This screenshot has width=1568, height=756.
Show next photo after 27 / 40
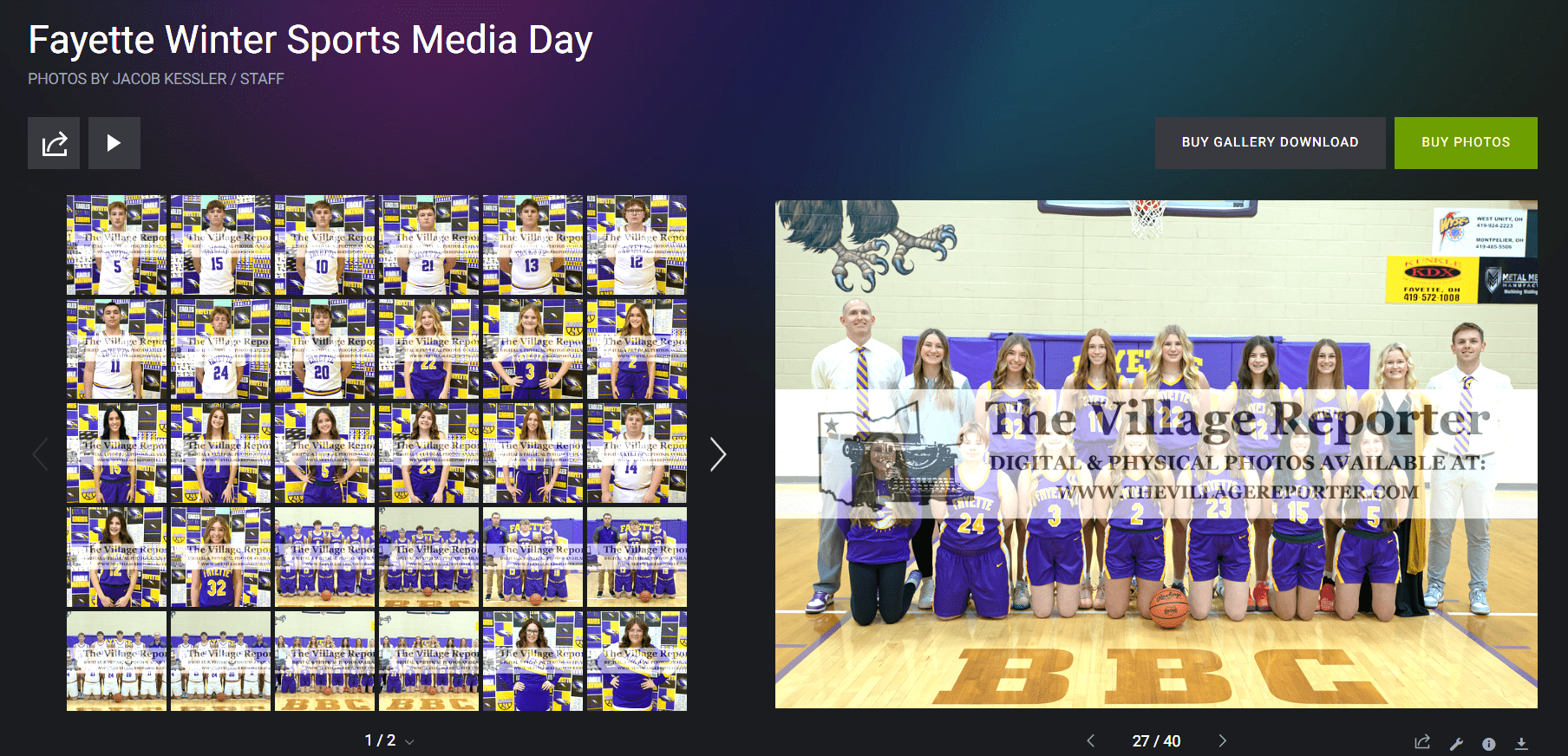1223,741
